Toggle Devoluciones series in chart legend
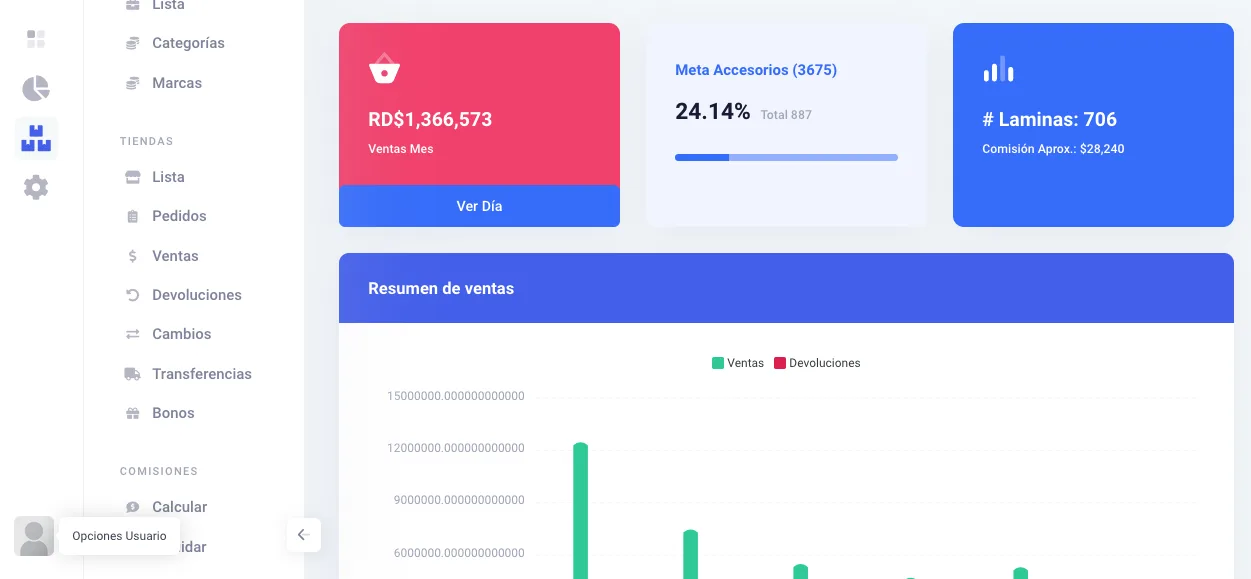 817,363
